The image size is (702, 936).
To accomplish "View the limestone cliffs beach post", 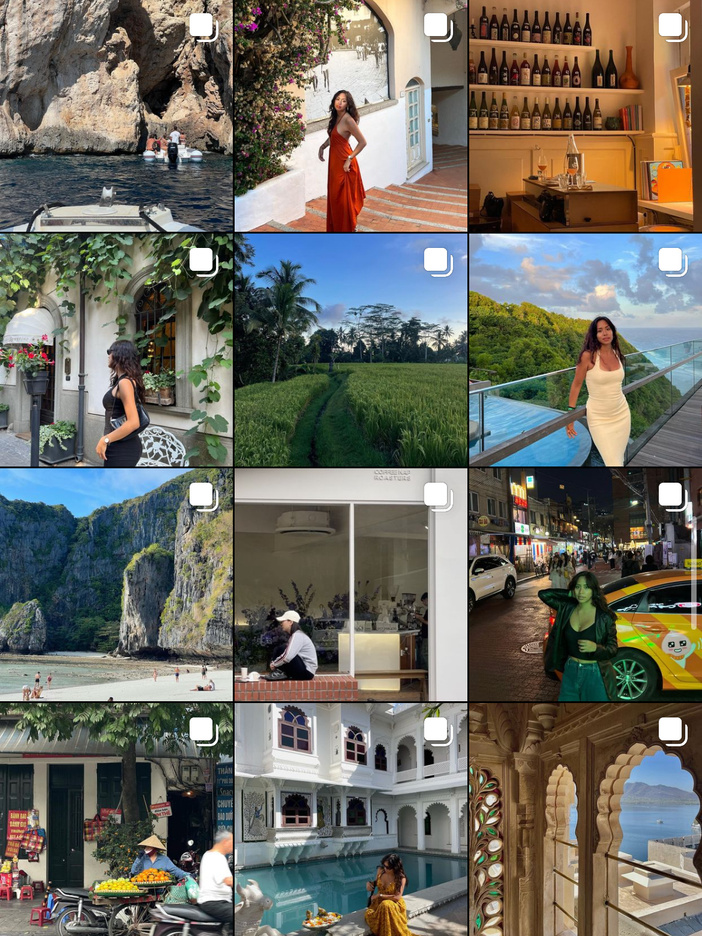I will [116, 584].
